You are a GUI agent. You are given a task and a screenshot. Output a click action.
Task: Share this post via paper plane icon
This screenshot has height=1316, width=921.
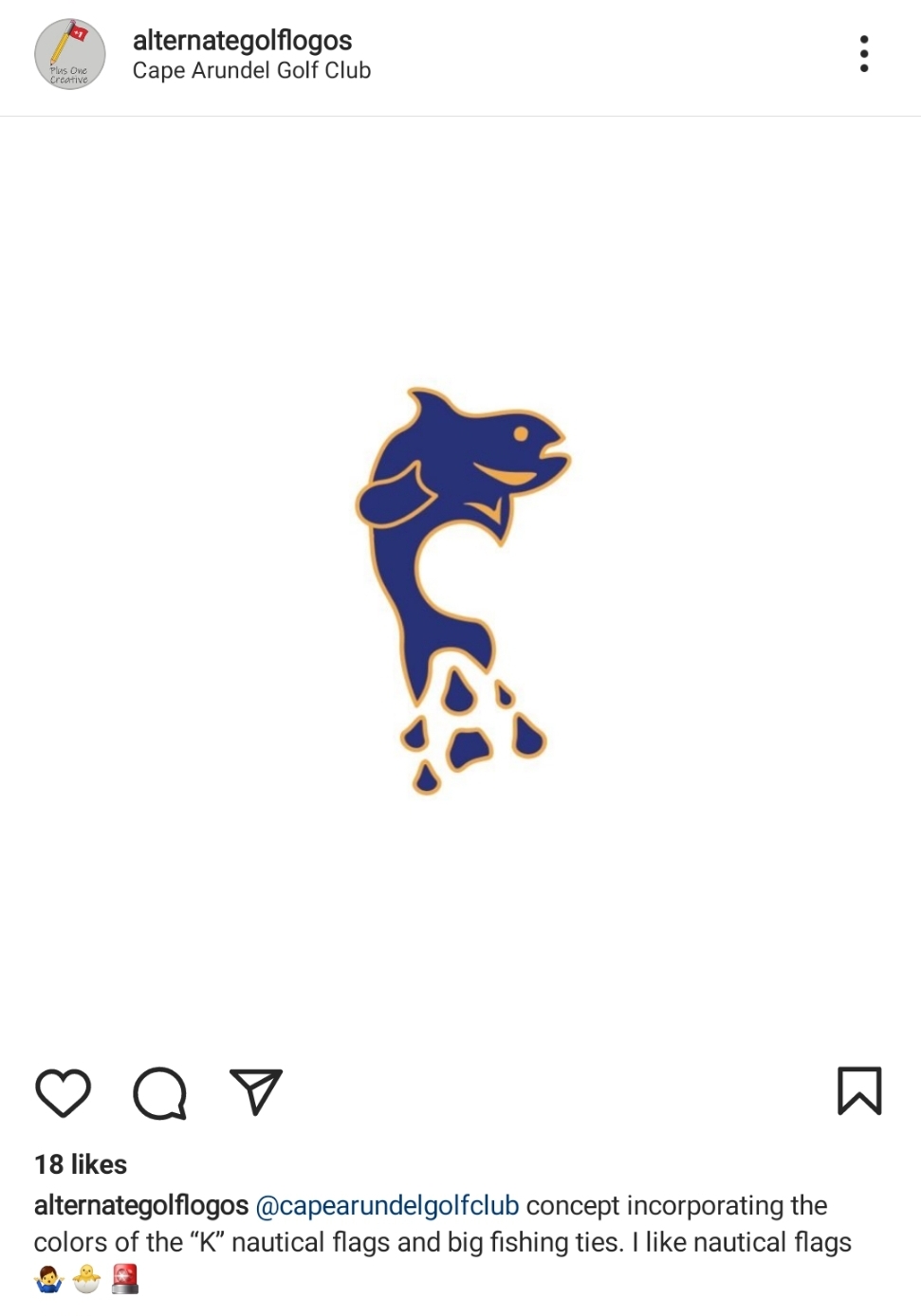tap(256, 1092)
